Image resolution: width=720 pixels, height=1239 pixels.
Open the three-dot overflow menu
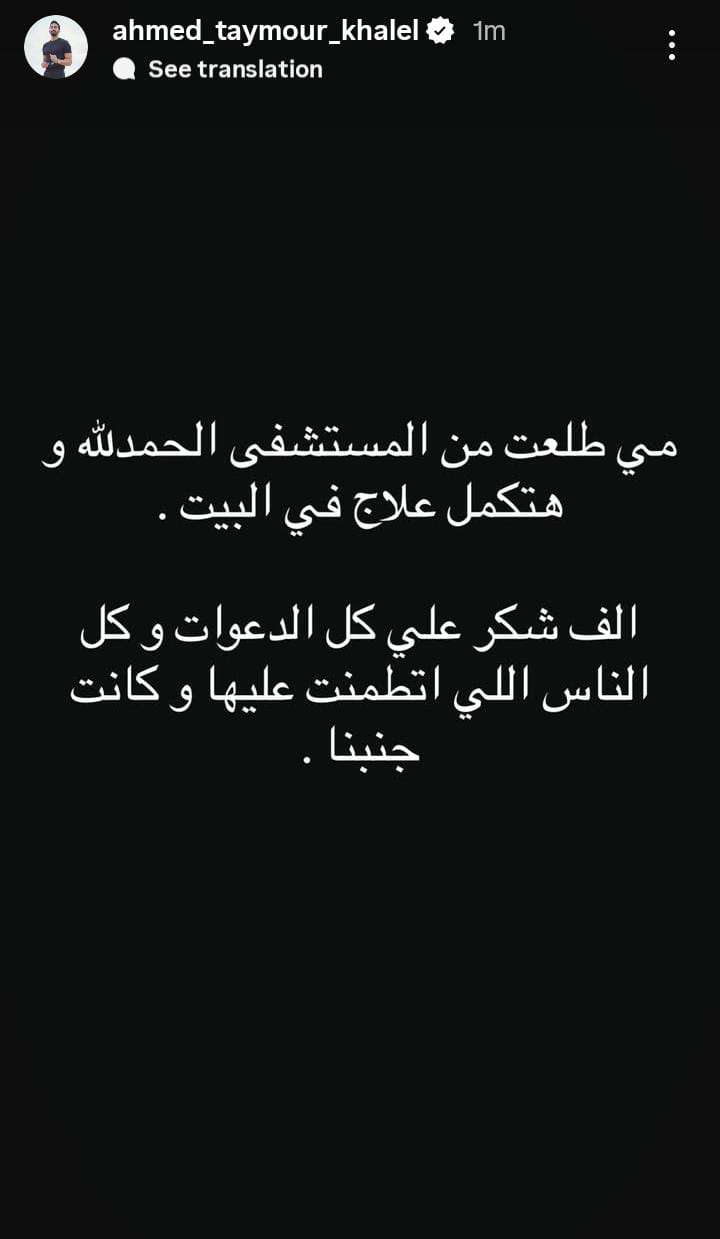click(x=671, y=45)
